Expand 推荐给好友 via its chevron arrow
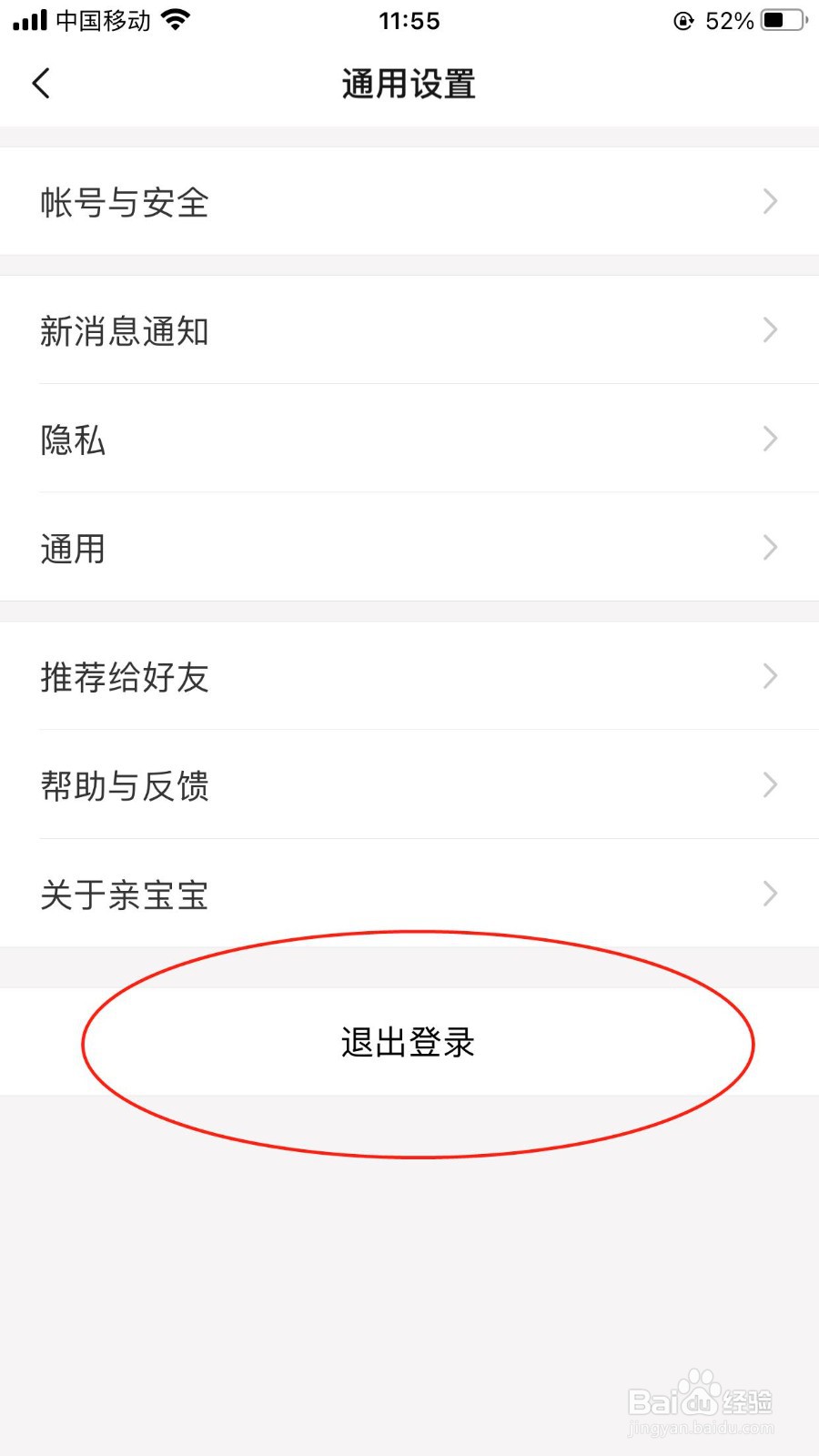 pos(769,676)
